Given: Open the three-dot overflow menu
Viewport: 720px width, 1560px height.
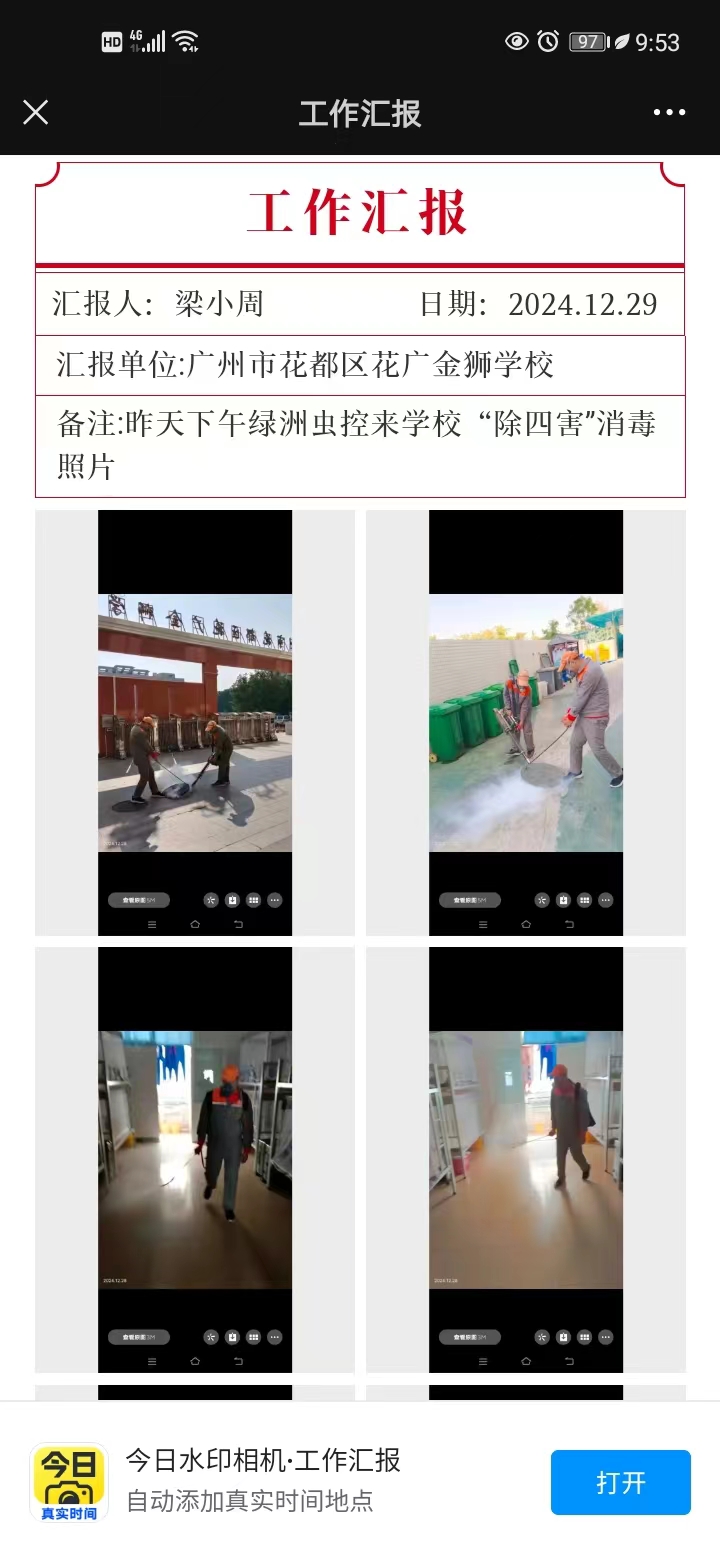Looking at the screenshot, I should point(669,112).
